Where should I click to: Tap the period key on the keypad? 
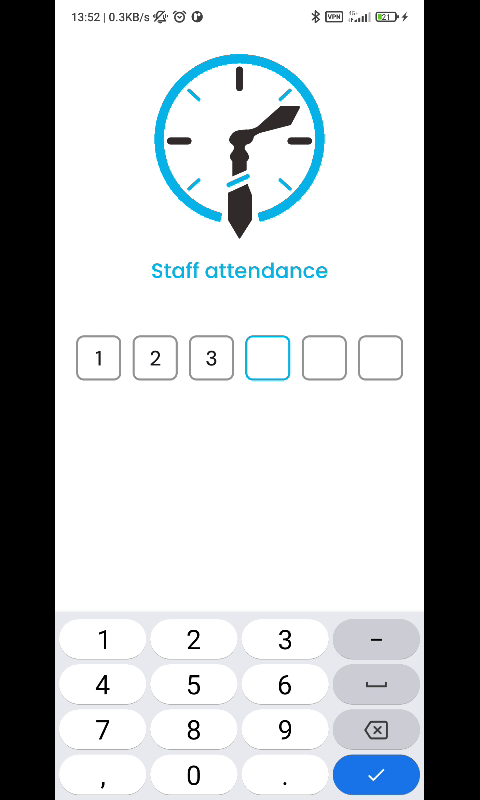(285, 776)
